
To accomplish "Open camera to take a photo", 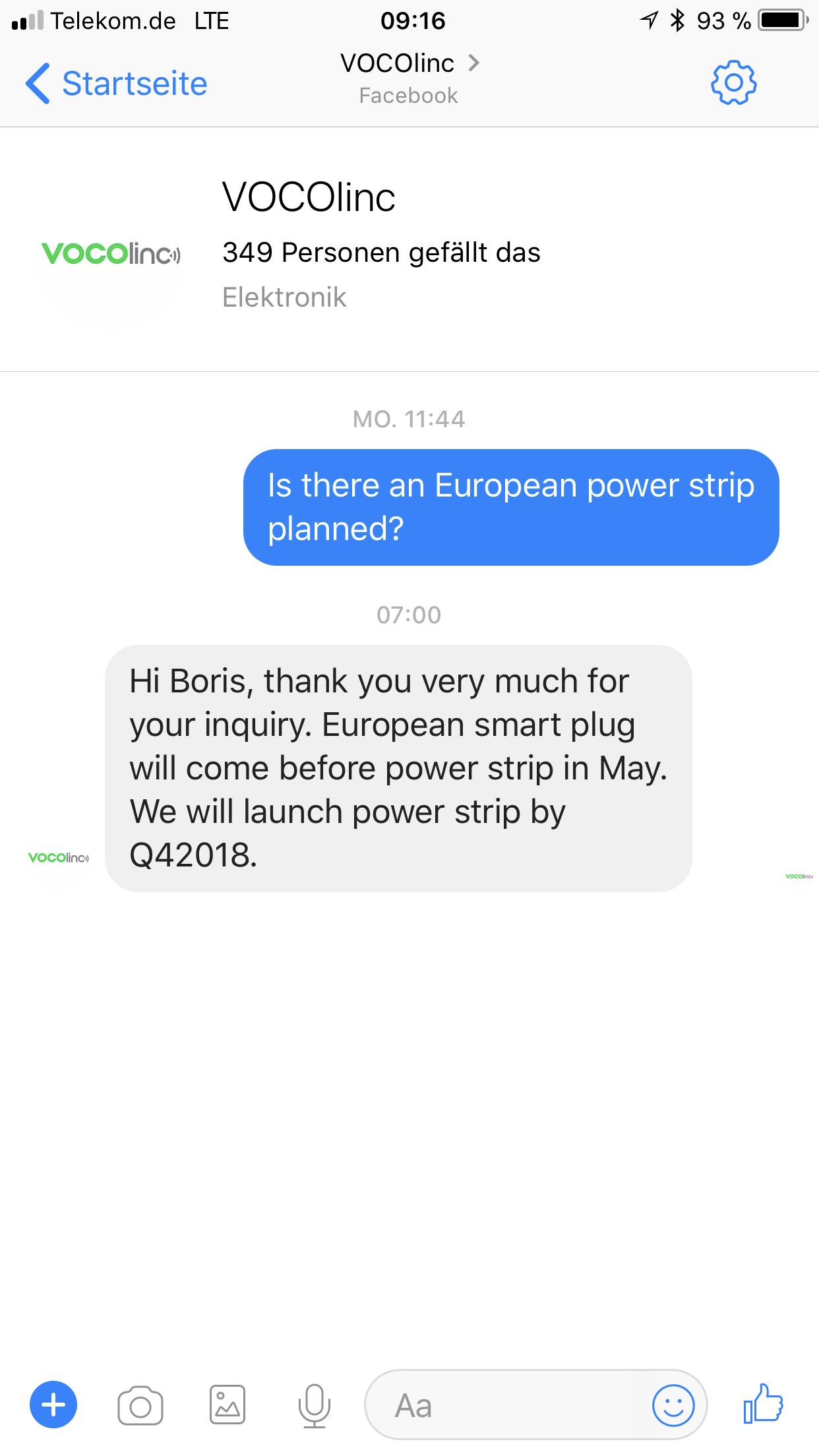I will click(x=140, y=1406).
